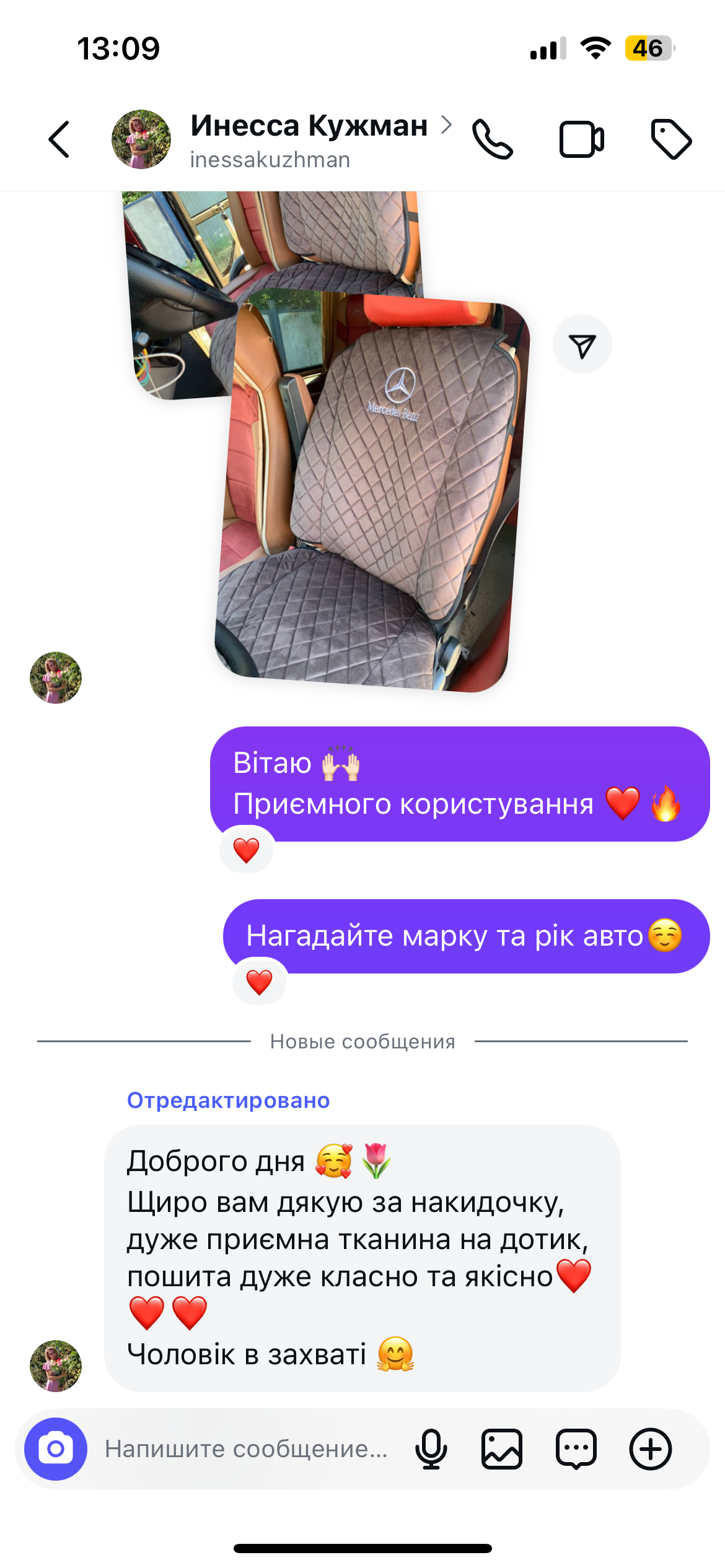
Task: Record a voice message
Action: (x=431, y=1449)
